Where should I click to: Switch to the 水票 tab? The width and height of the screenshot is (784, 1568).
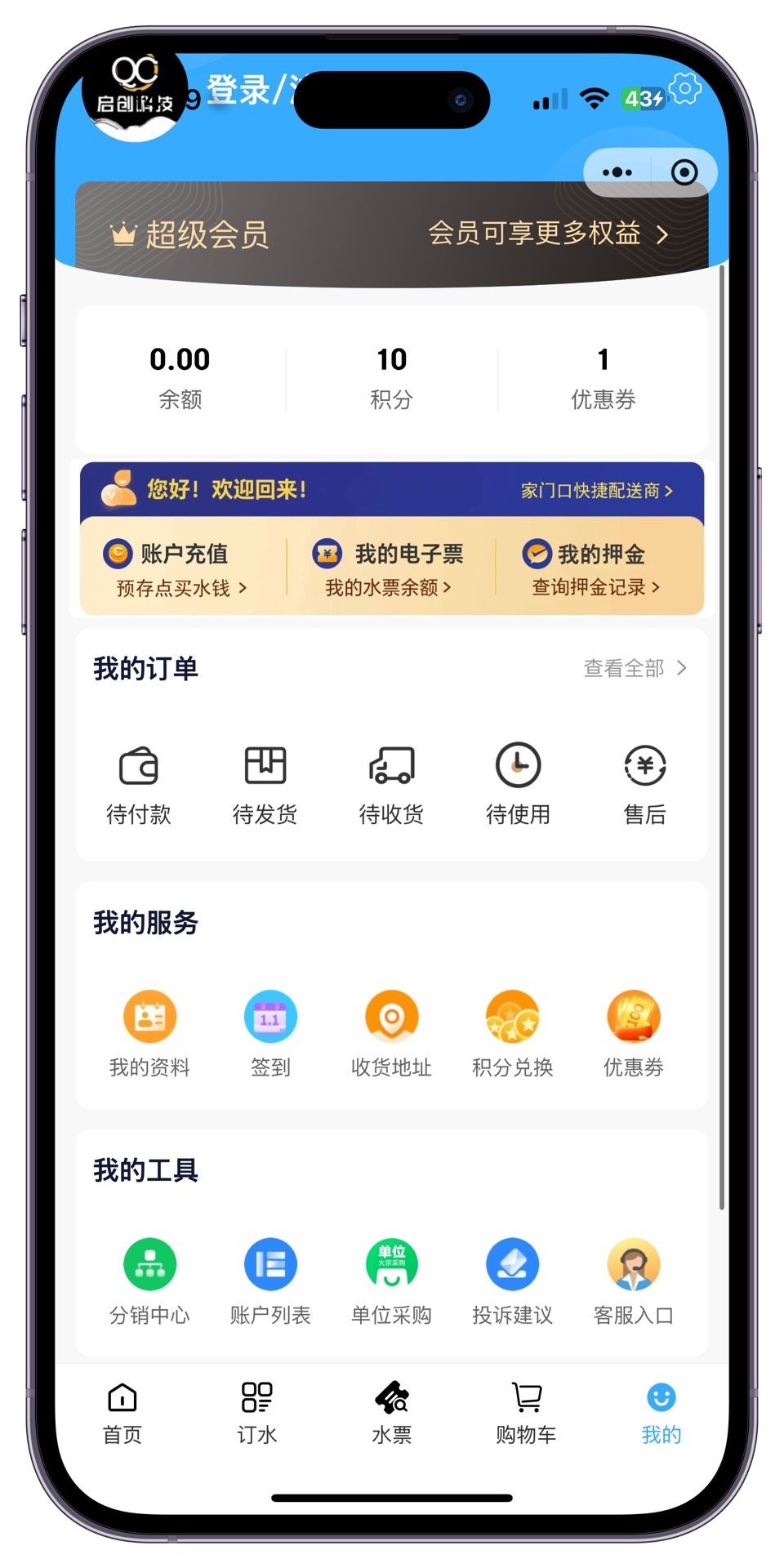tap(392, 1413)
